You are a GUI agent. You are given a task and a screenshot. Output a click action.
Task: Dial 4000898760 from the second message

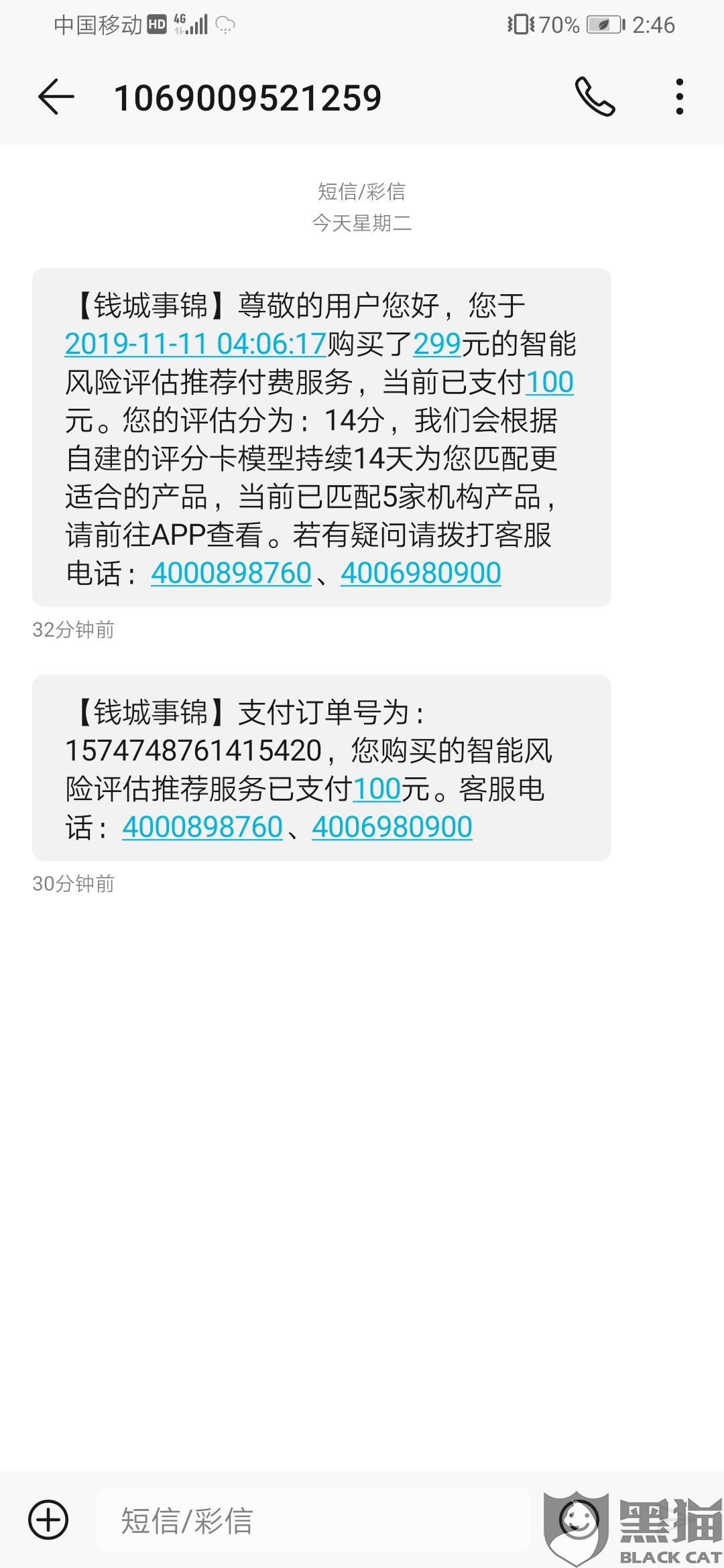(x=202, y=828)
